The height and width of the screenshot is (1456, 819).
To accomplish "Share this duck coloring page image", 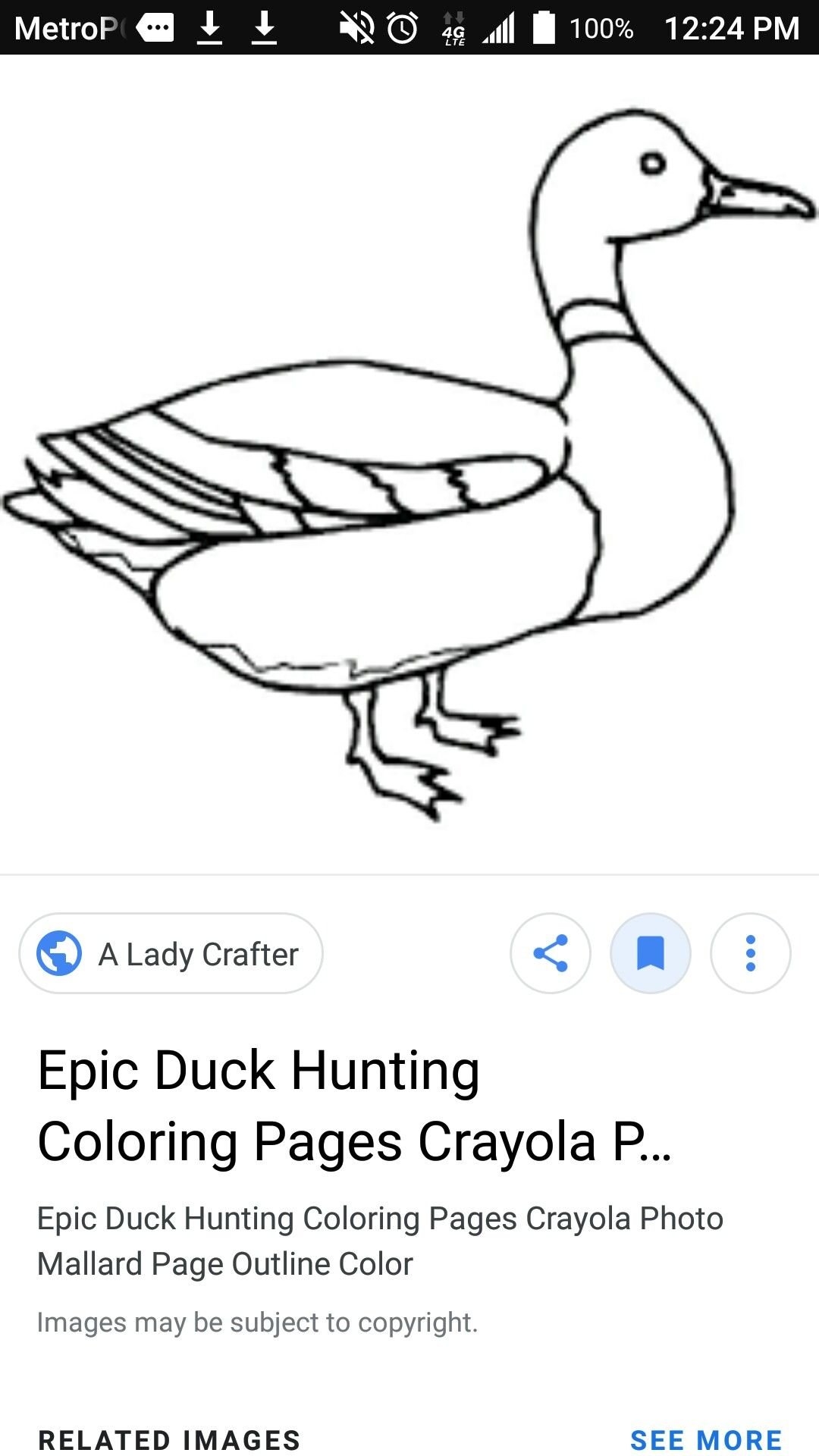I will 551,953.
